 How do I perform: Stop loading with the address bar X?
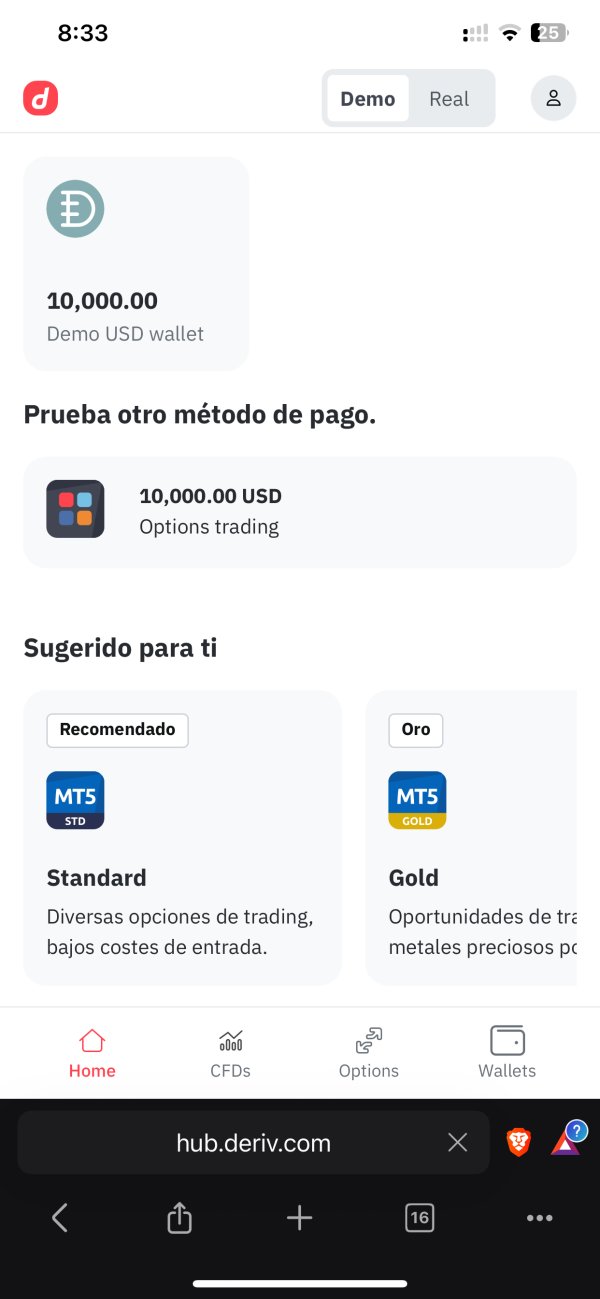[458, 1142]
